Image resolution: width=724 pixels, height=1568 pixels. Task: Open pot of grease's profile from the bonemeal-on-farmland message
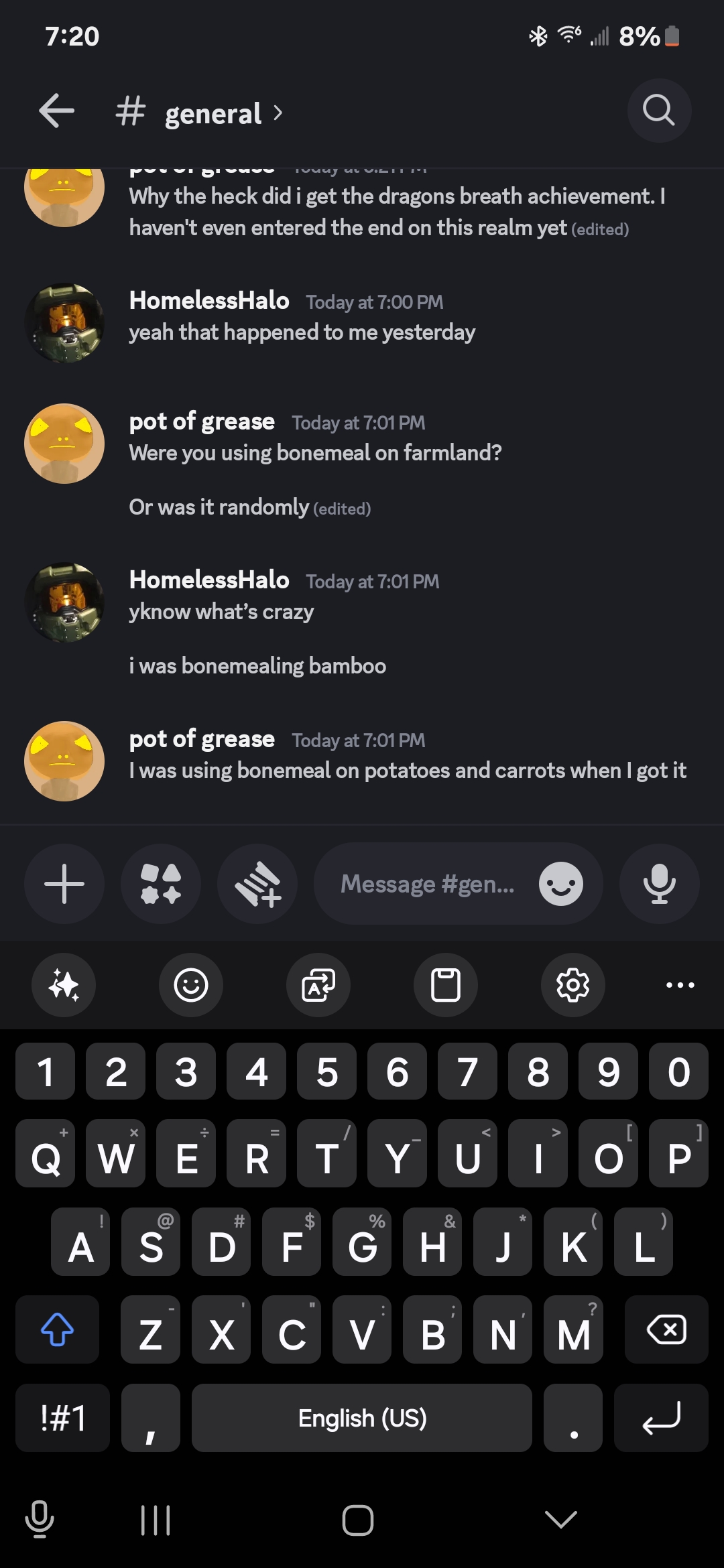64,444
